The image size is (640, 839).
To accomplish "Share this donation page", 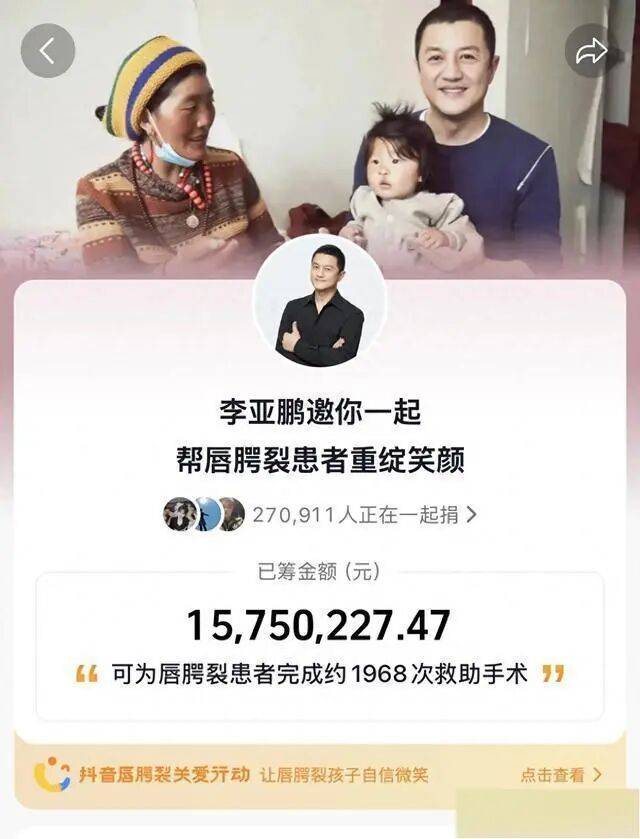I will click(591, 51).
